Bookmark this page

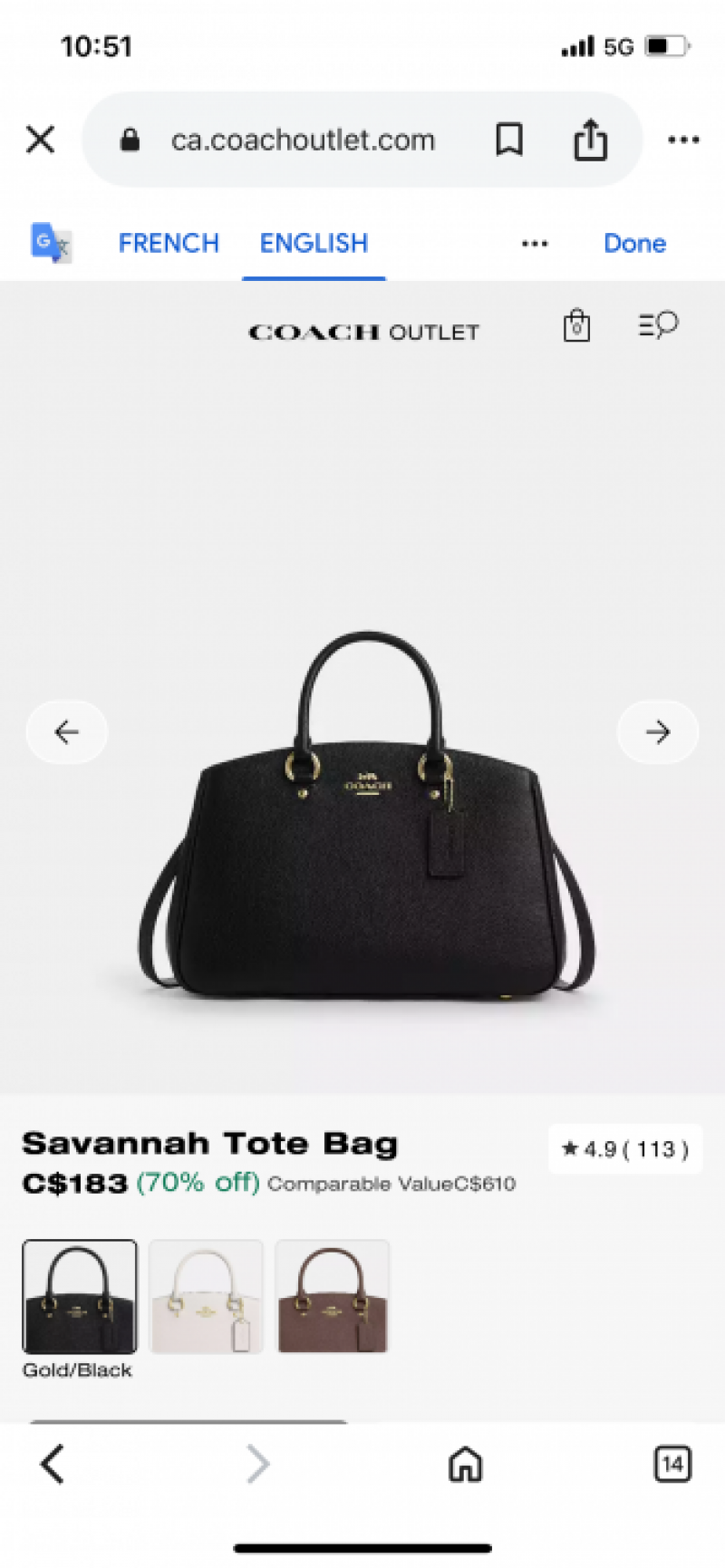508,140
